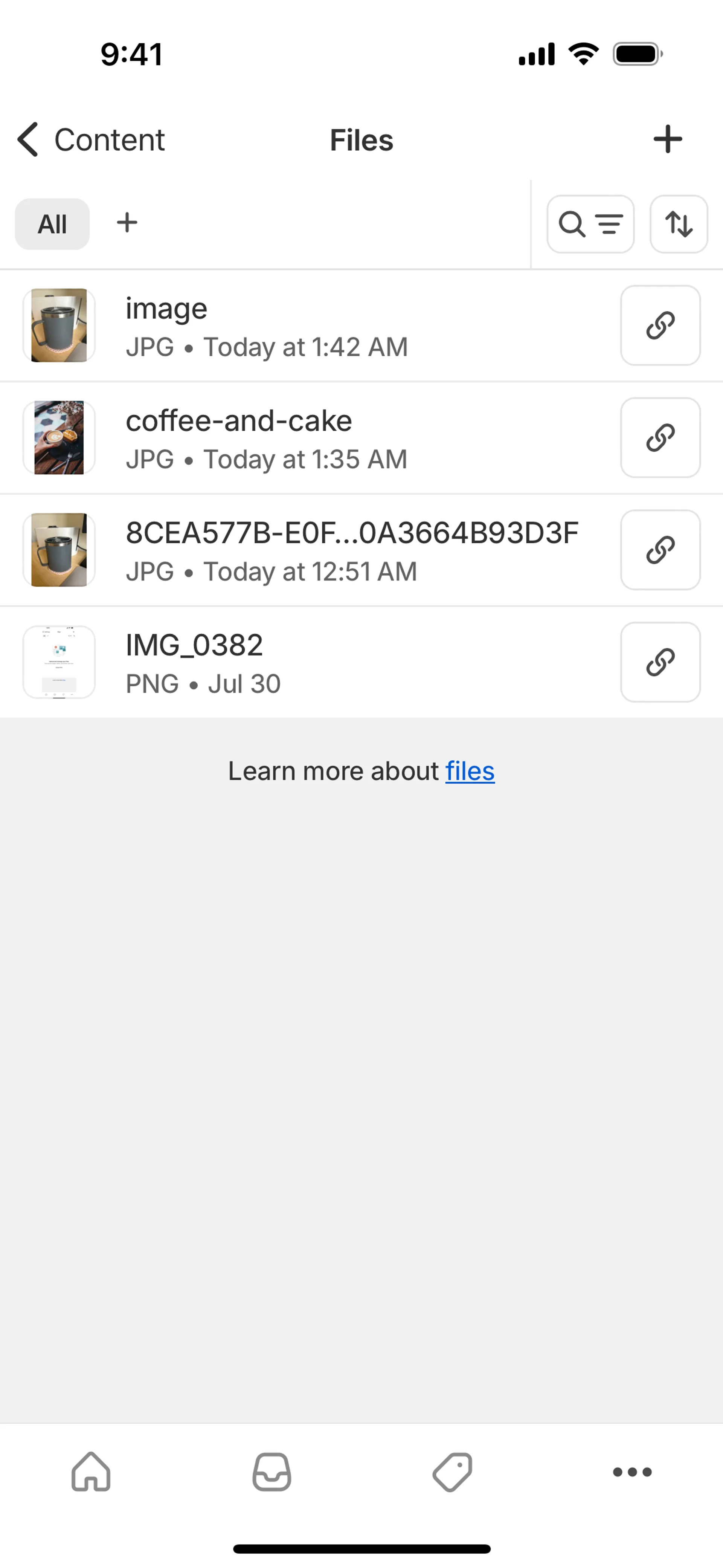Go back to Content
The height and width of the screenshot is (1568, 723).
click(91, 139)
